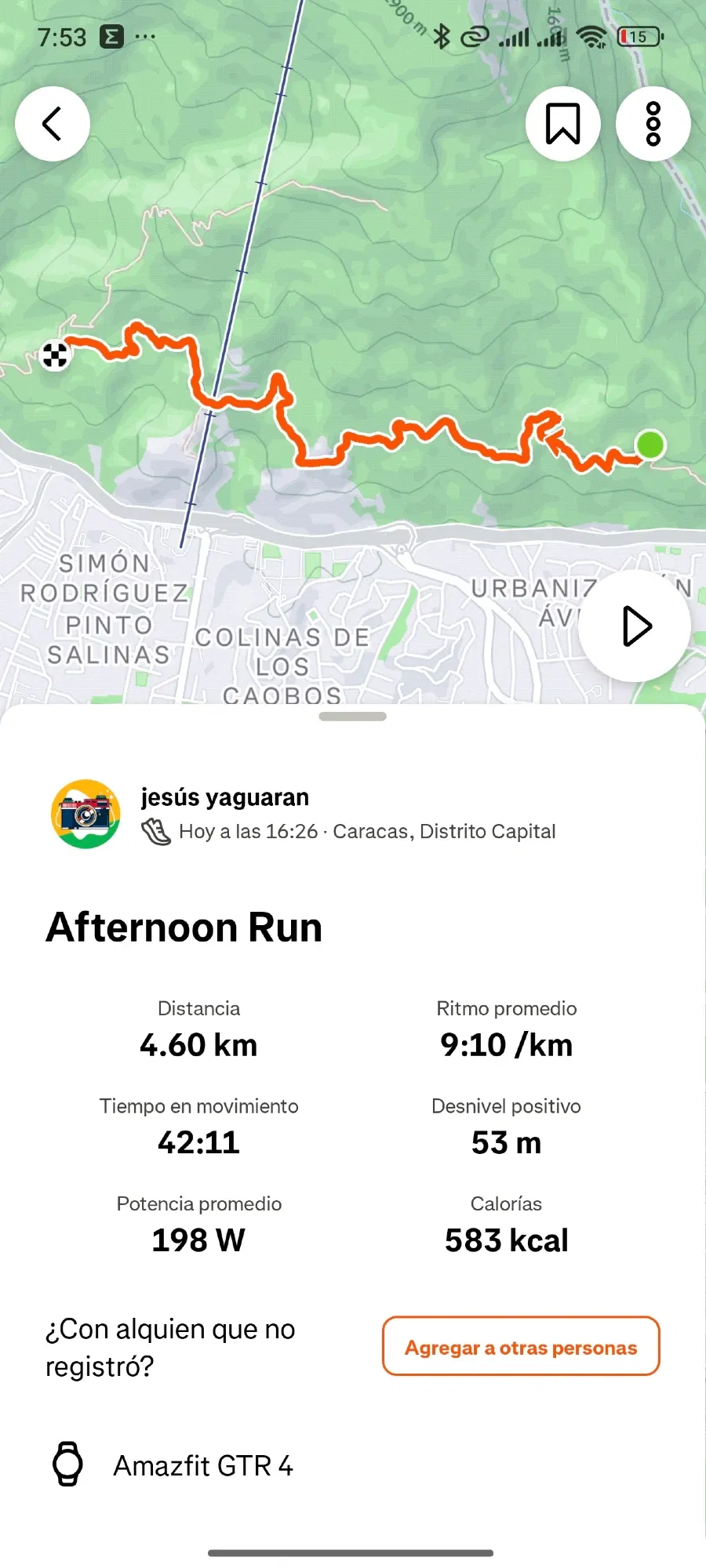The height and width of the screenshot is (1568, 706).
Task: Go back using the arrow button
Action: click(x=53, y=124)
